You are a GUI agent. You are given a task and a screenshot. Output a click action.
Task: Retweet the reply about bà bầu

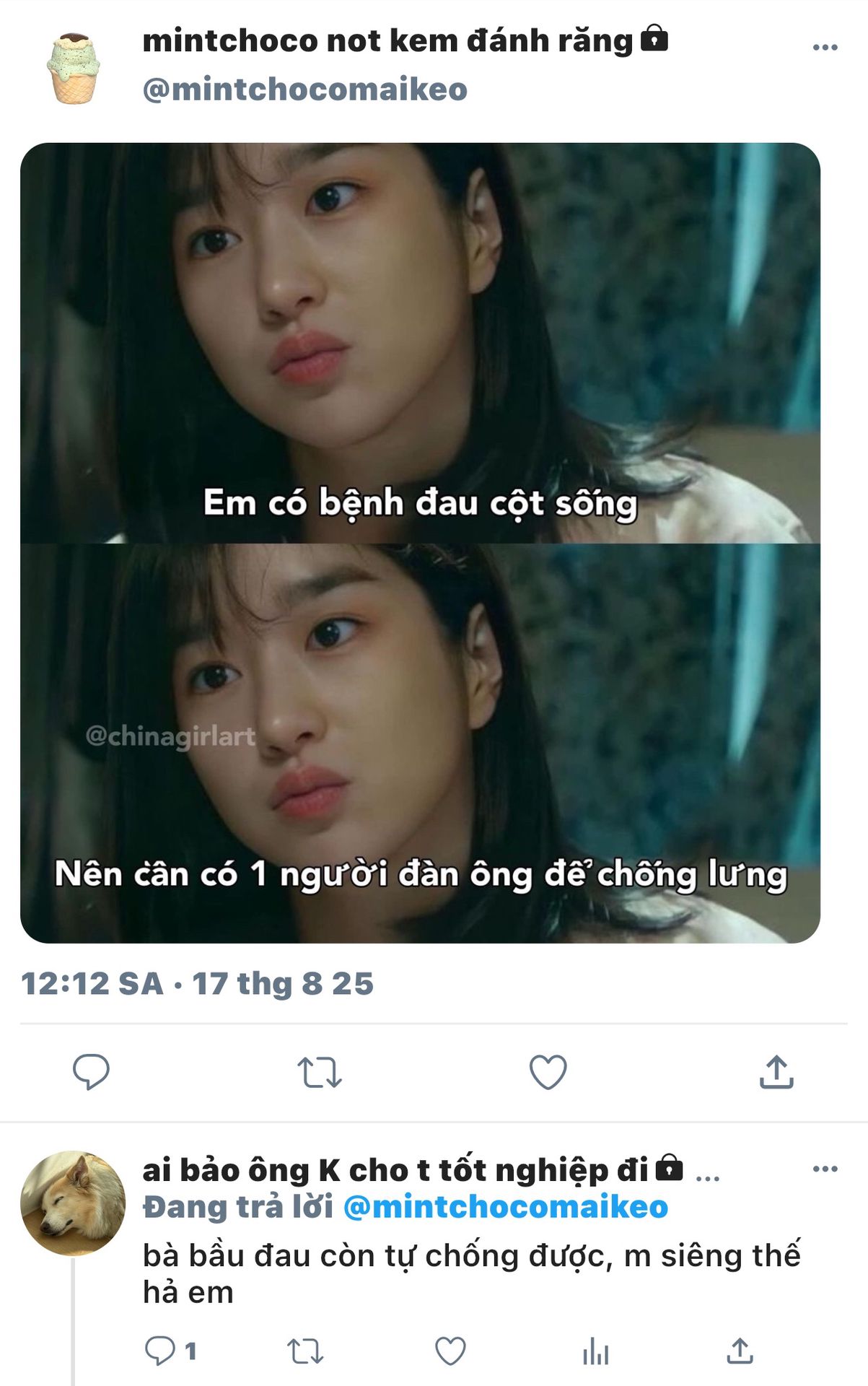pos(305,1351)
